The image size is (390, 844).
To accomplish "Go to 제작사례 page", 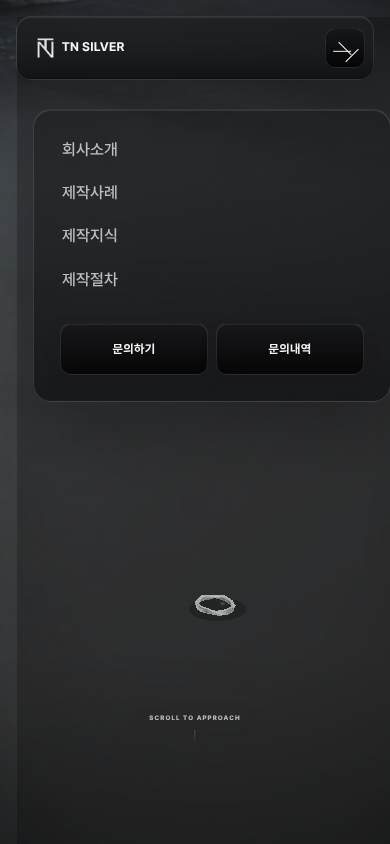I will pos(90,192).
